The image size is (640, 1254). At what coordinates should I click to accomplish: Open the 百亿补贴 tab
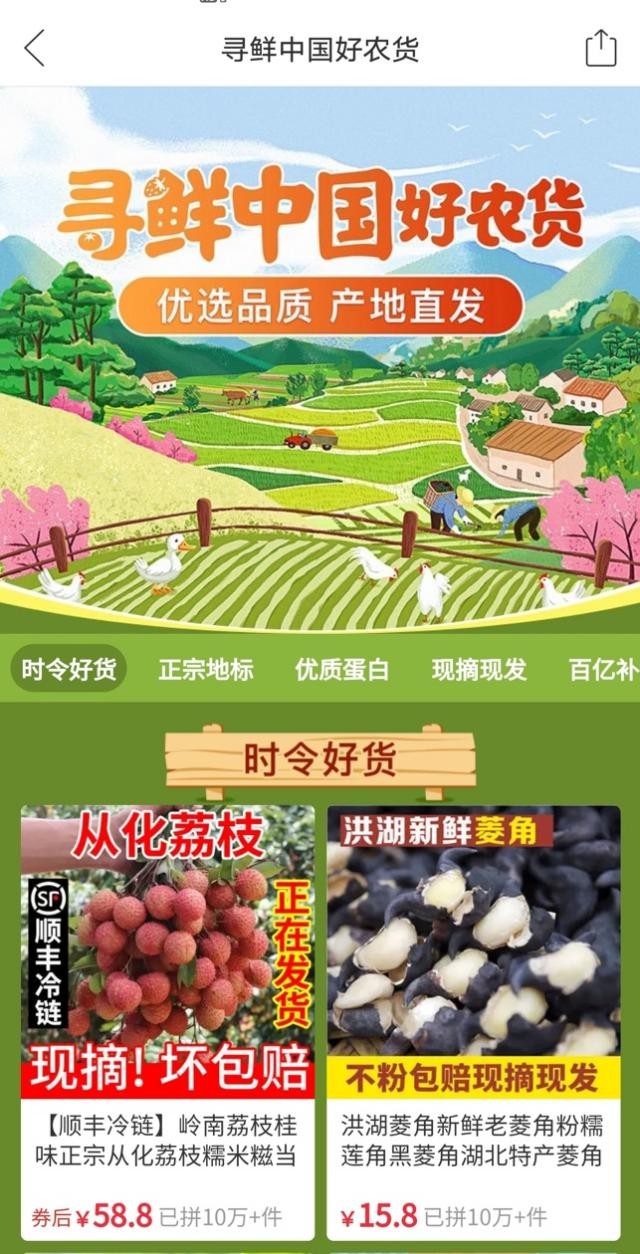tap(603, 670)
